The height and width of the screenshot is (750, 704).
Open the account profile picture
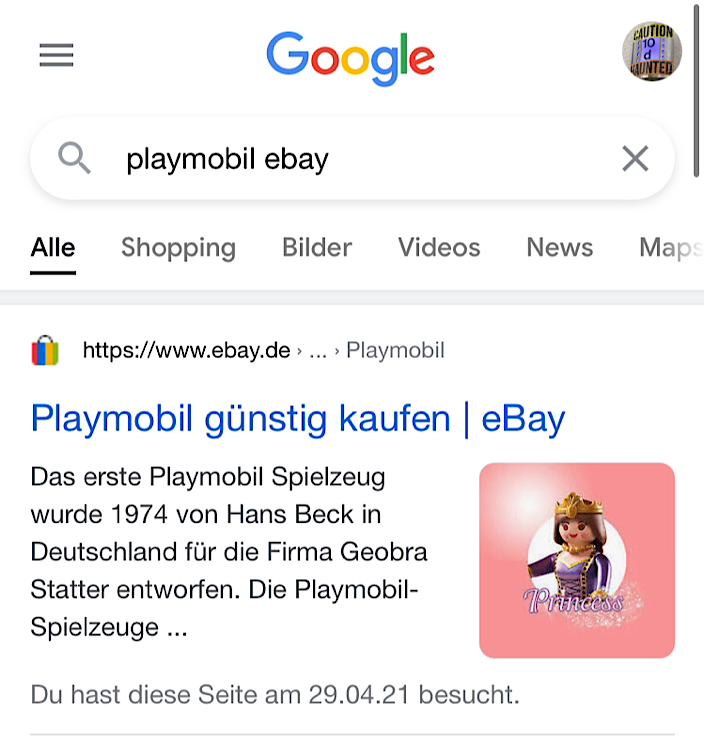pyautogui.click(x=652, y=51)
